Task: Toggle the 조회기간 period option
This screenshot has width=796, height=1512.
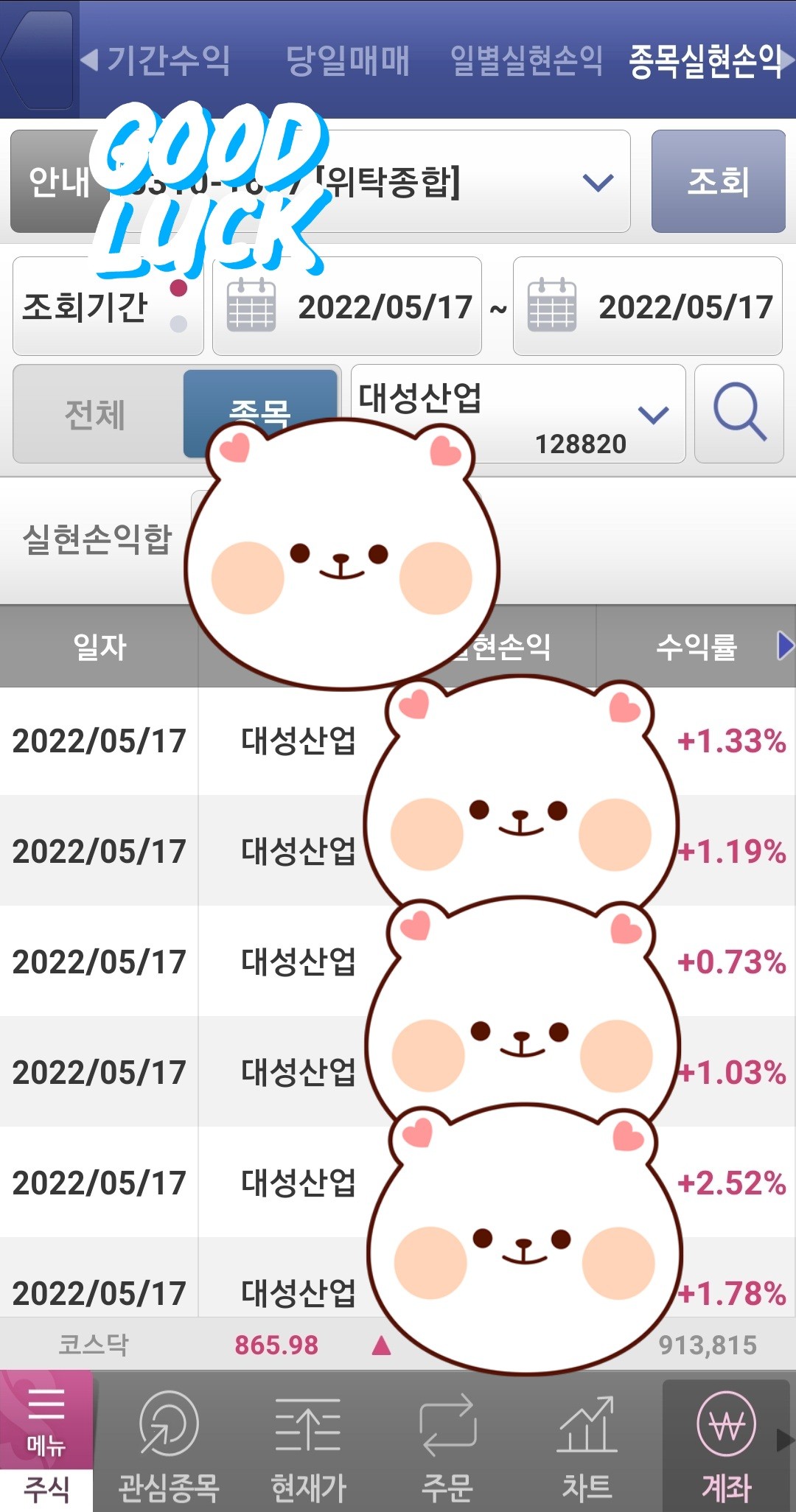Action: tap(108, 307)
